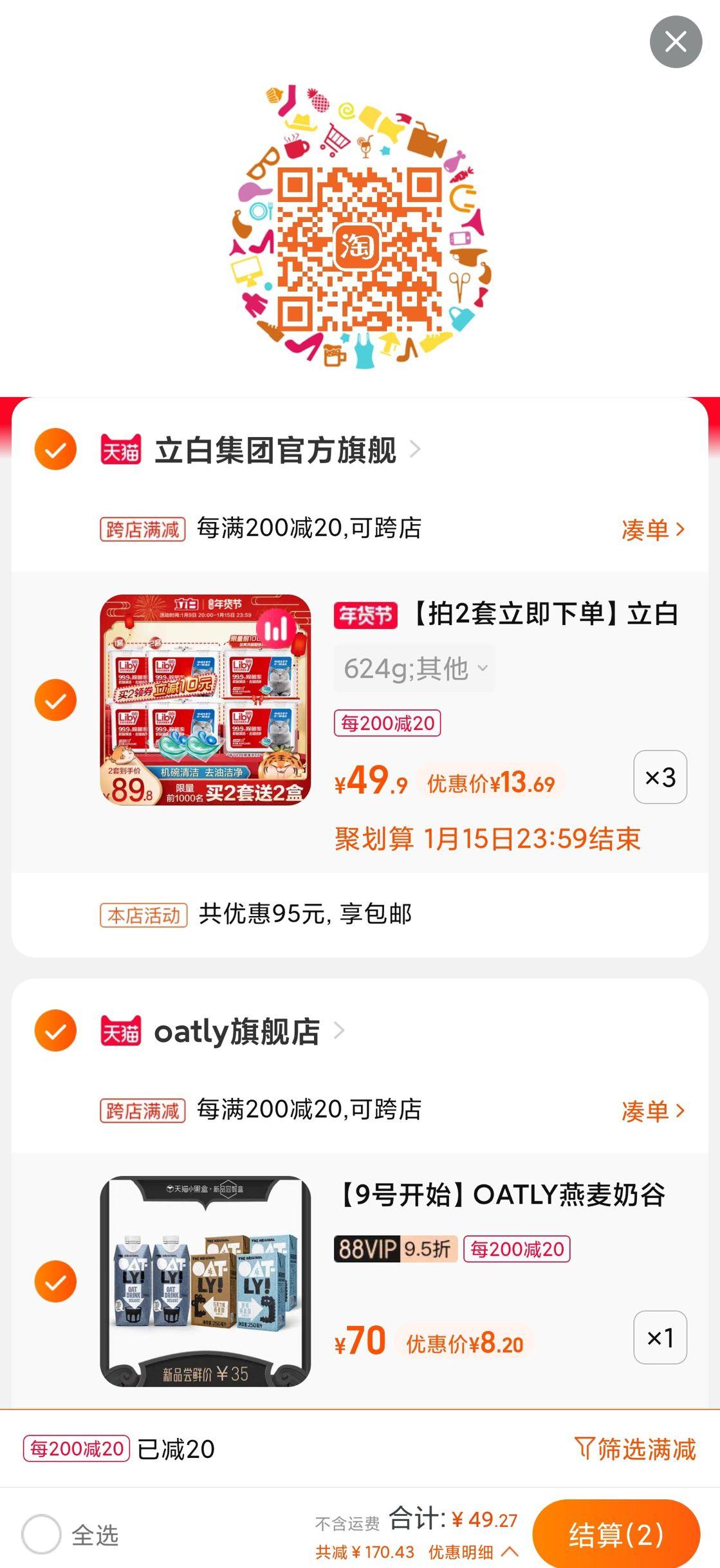Open the oatly旗舰店 store page
Screen dimensions: 720x1568
click(x=237, y=1031)
